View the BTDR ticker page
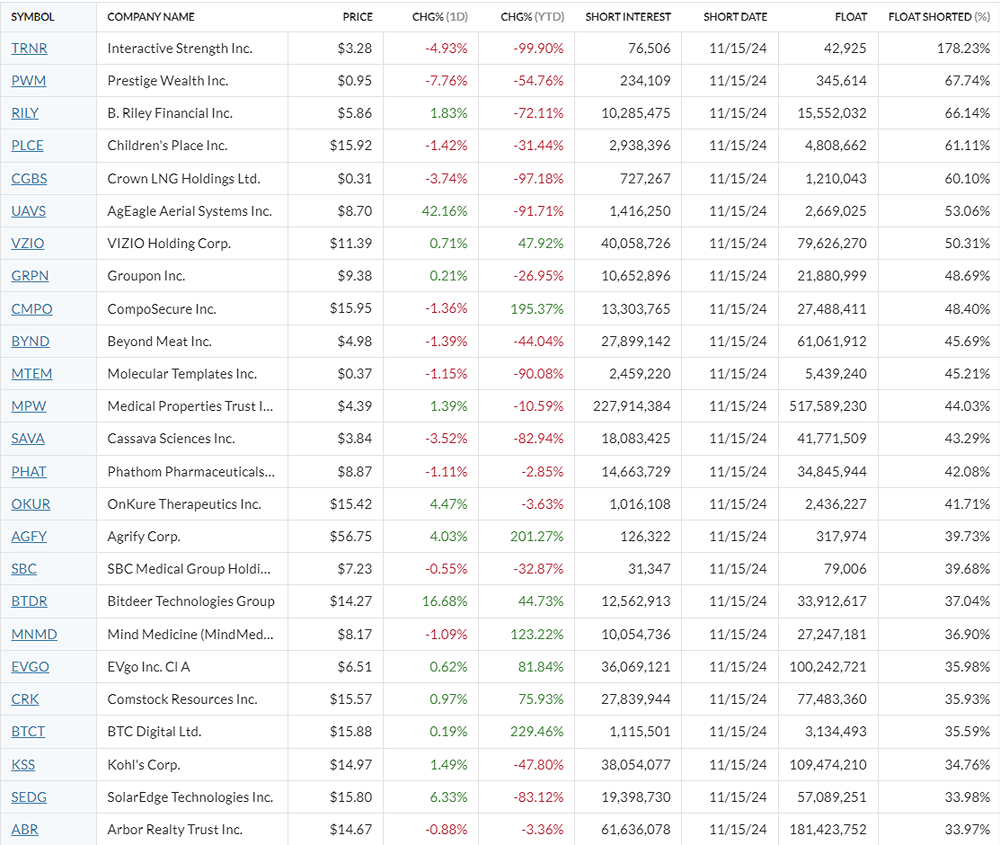The width and height of the screenshot is (1000, 845). pos(29,601)
